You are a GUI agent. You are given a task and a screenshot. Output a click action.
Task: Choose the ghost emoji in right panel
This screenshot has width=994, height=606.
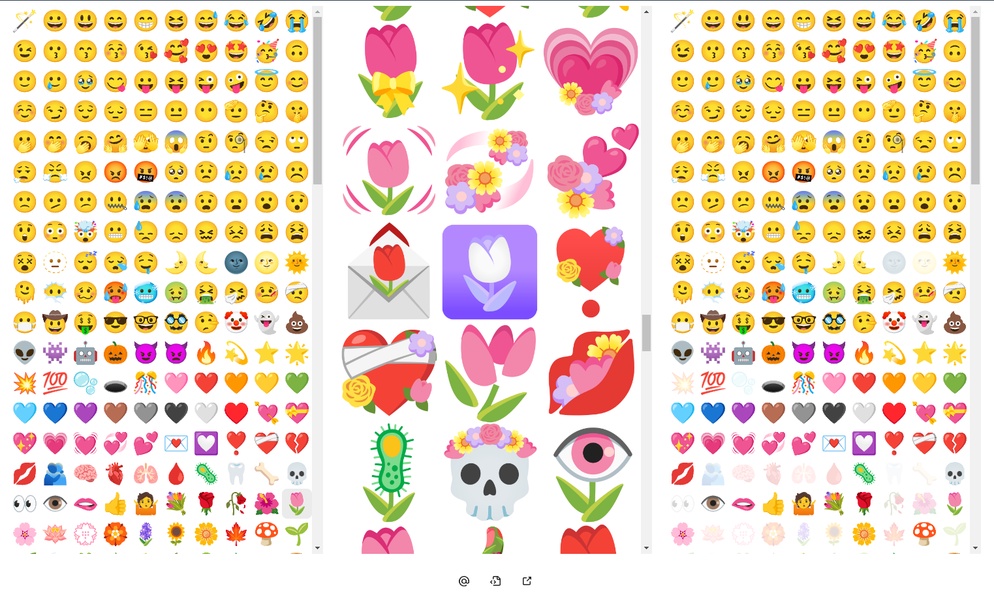click(x=924, y=322)
